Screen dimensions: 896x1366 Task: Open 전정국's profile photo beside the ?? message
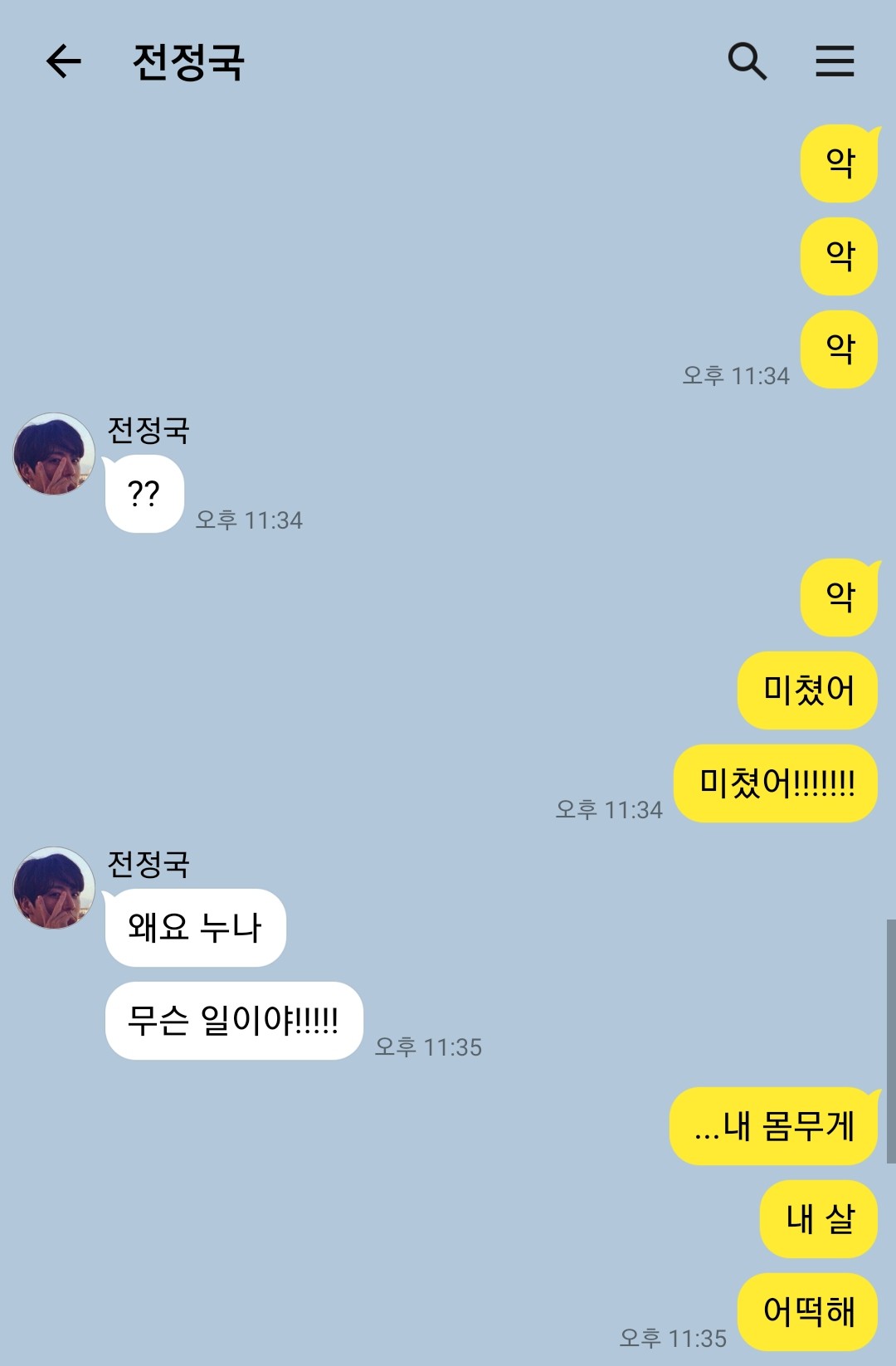click(x=54, y=454)
